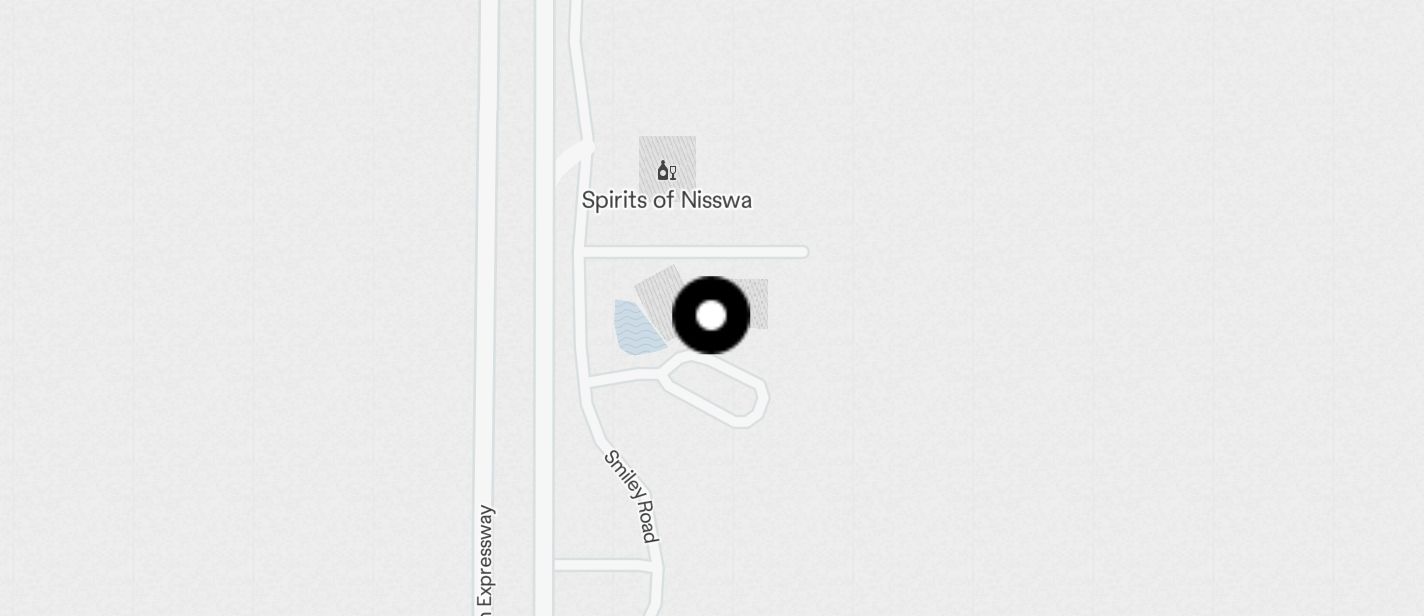The width and height of the screenshot is (1424, 616).
Task: Tap the black circular location pin
Action: [711, 316]
